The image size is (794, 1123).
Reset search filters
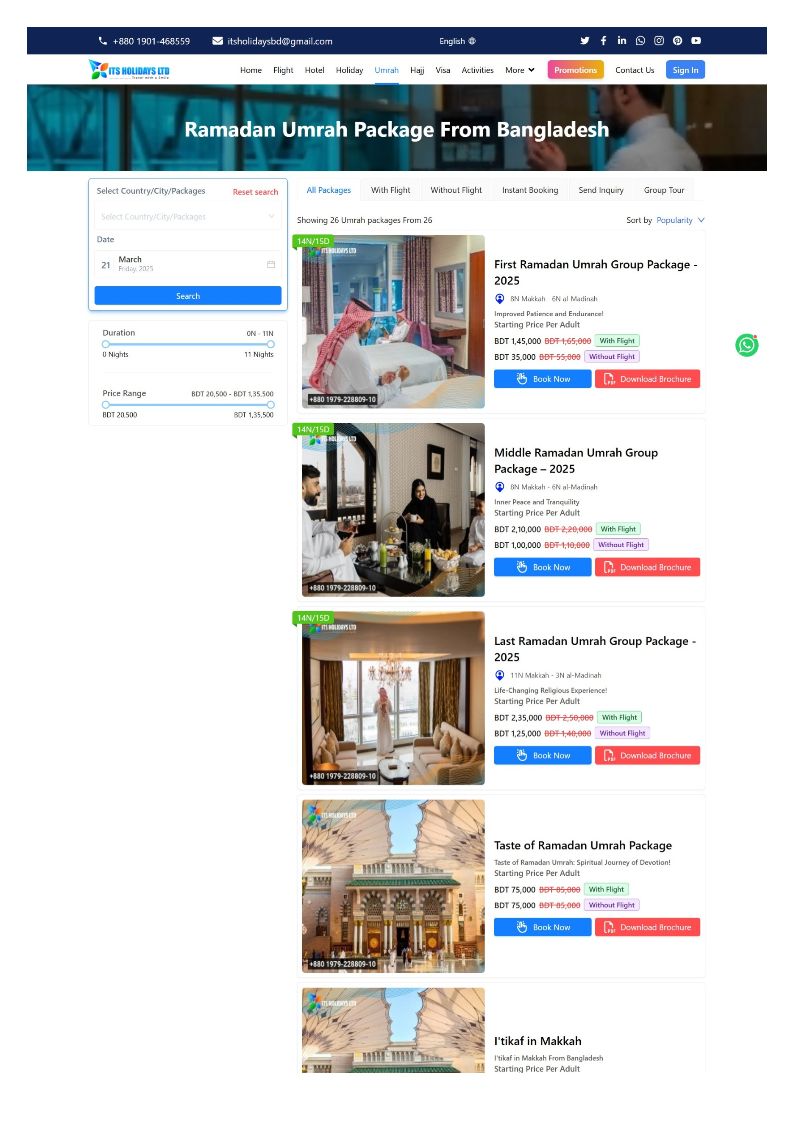pos(255,192)
